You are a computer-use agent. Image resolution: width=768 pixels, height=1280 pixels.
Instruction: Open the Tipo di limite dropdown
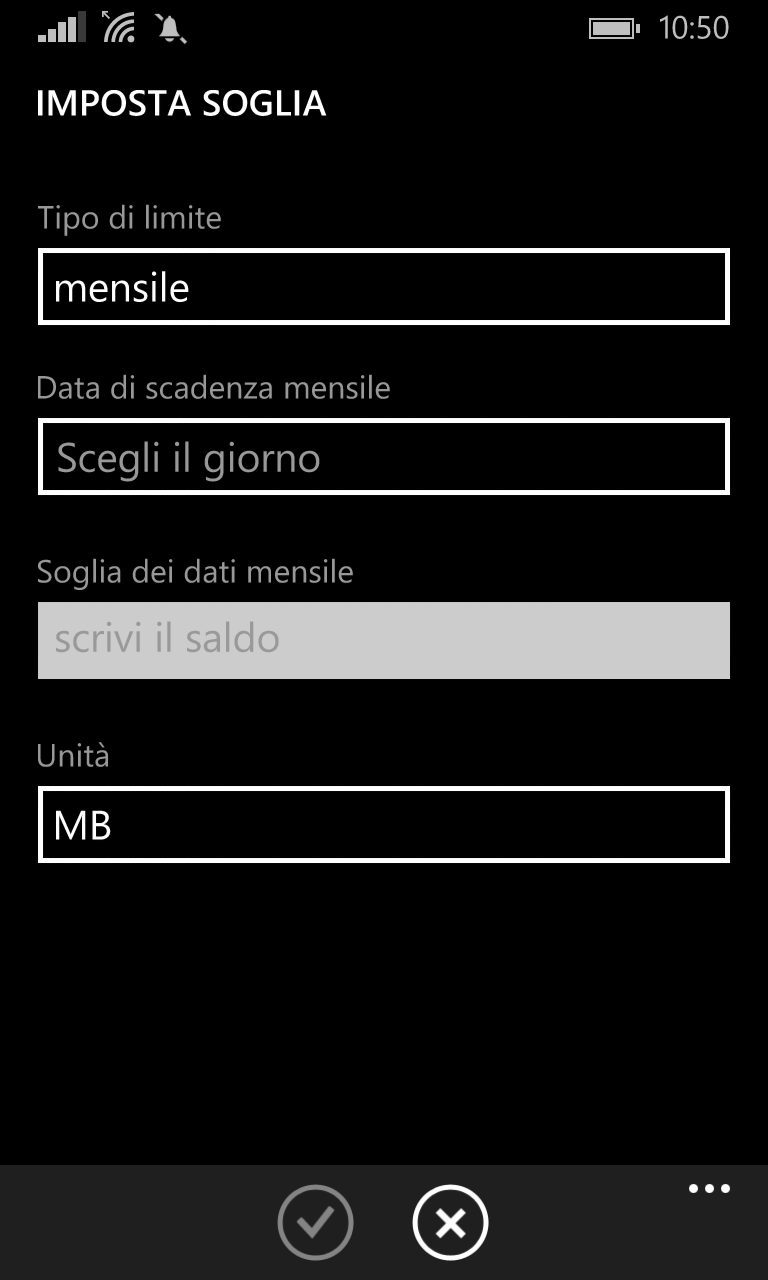[x=384, y=287]
